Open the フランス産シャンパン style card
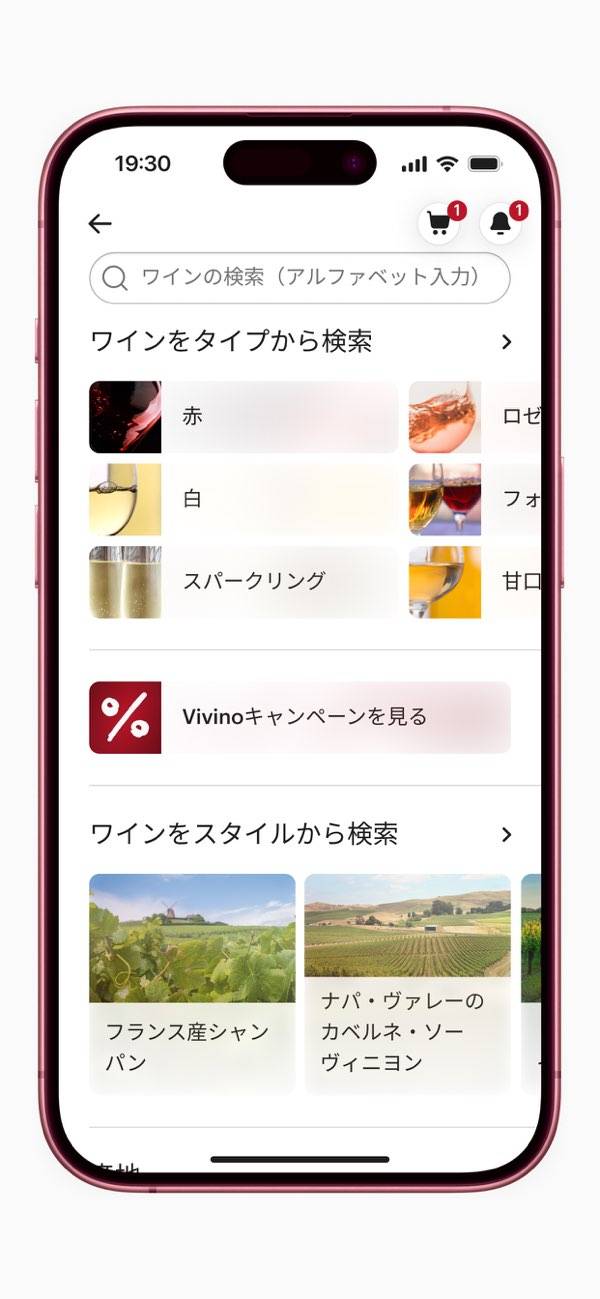600x1299 pixels. (192, 983)
